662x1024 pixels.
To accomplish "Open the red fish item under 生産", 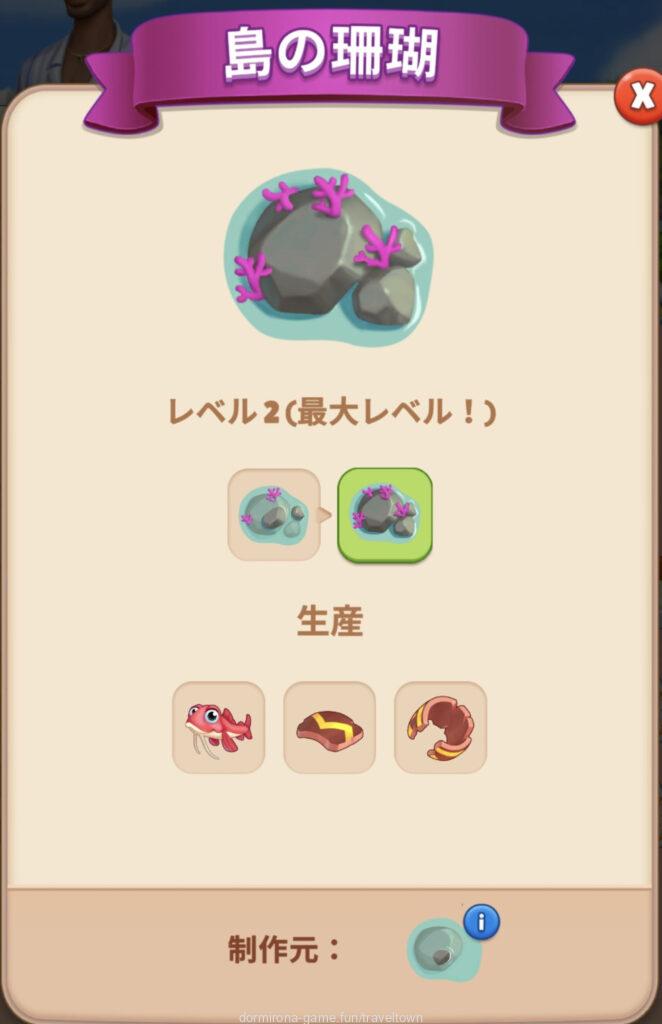I will pyautogui.click(x=218, y=727).
